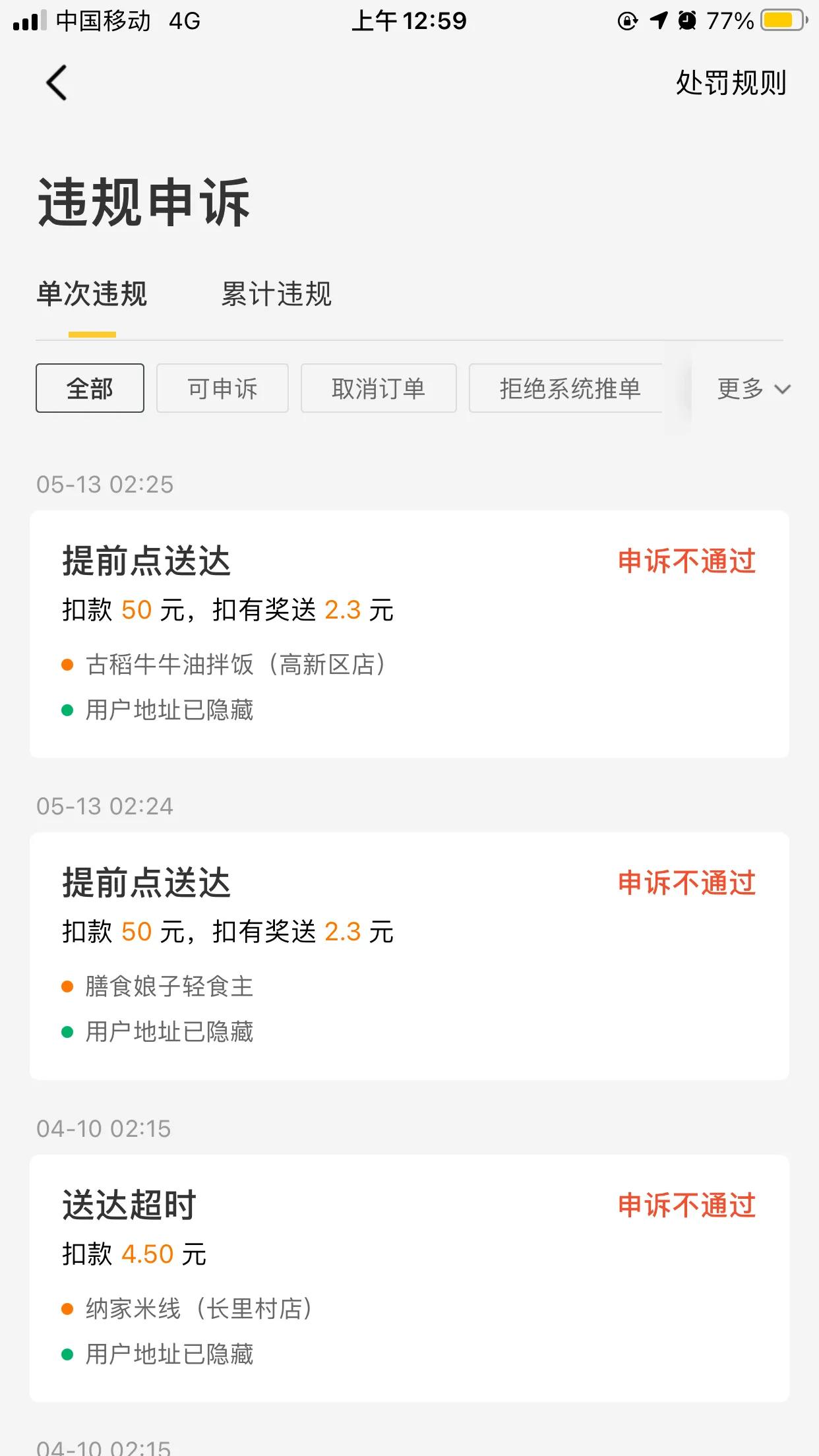
Task: Open the 更多 filter dropdown
Action: [751, 389]
